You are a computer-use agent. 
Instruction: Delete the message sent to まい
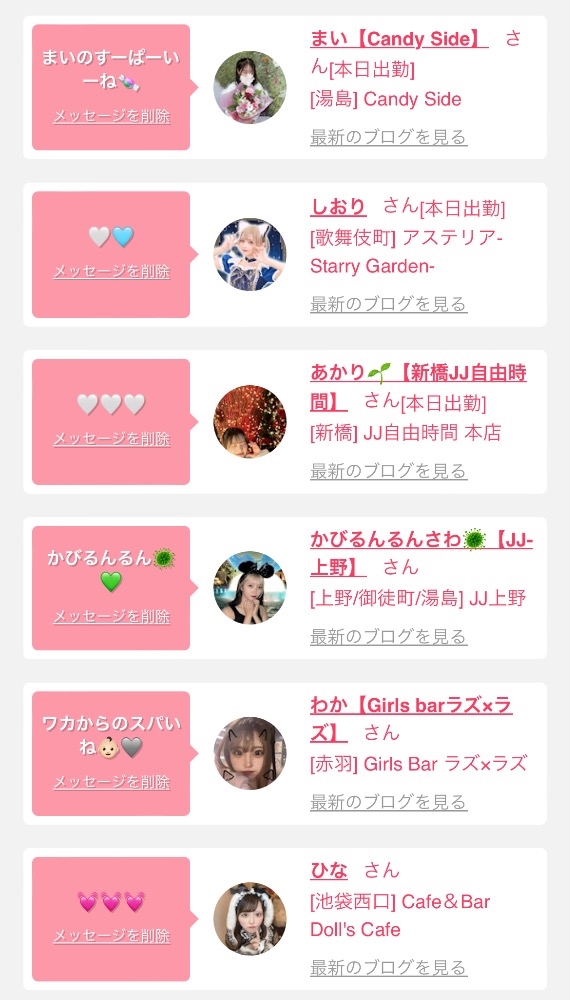(x=112, y=116)
